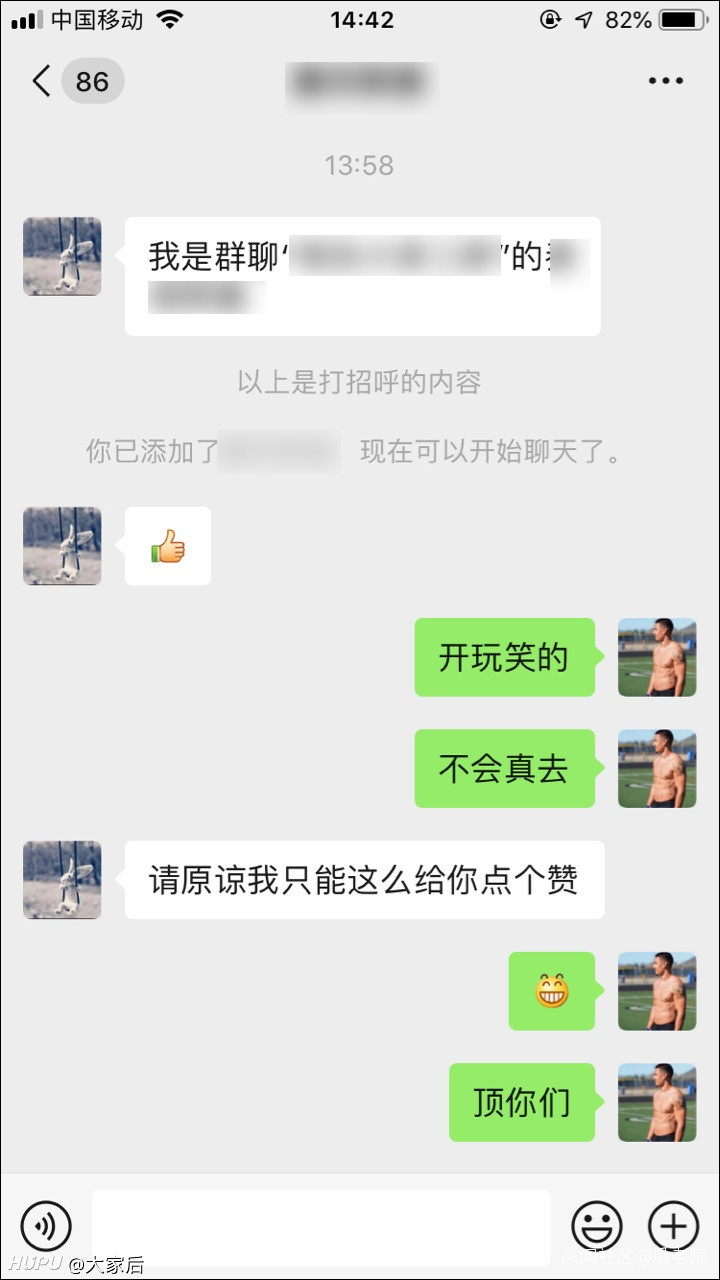
Task: Open my avatar beside the 开玩笑的 message
Action: (x=657, y=657)
